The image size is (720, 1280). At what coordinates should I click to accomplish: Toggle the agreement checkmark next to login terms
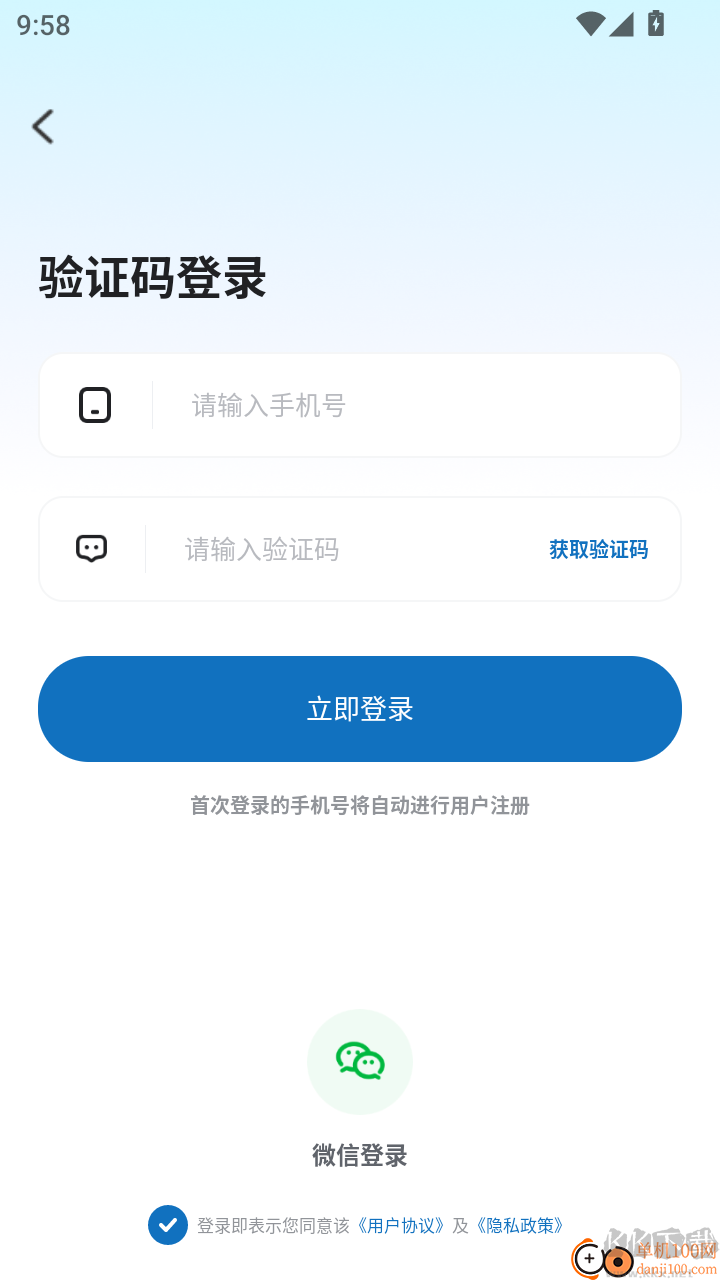pos(168,1225)
